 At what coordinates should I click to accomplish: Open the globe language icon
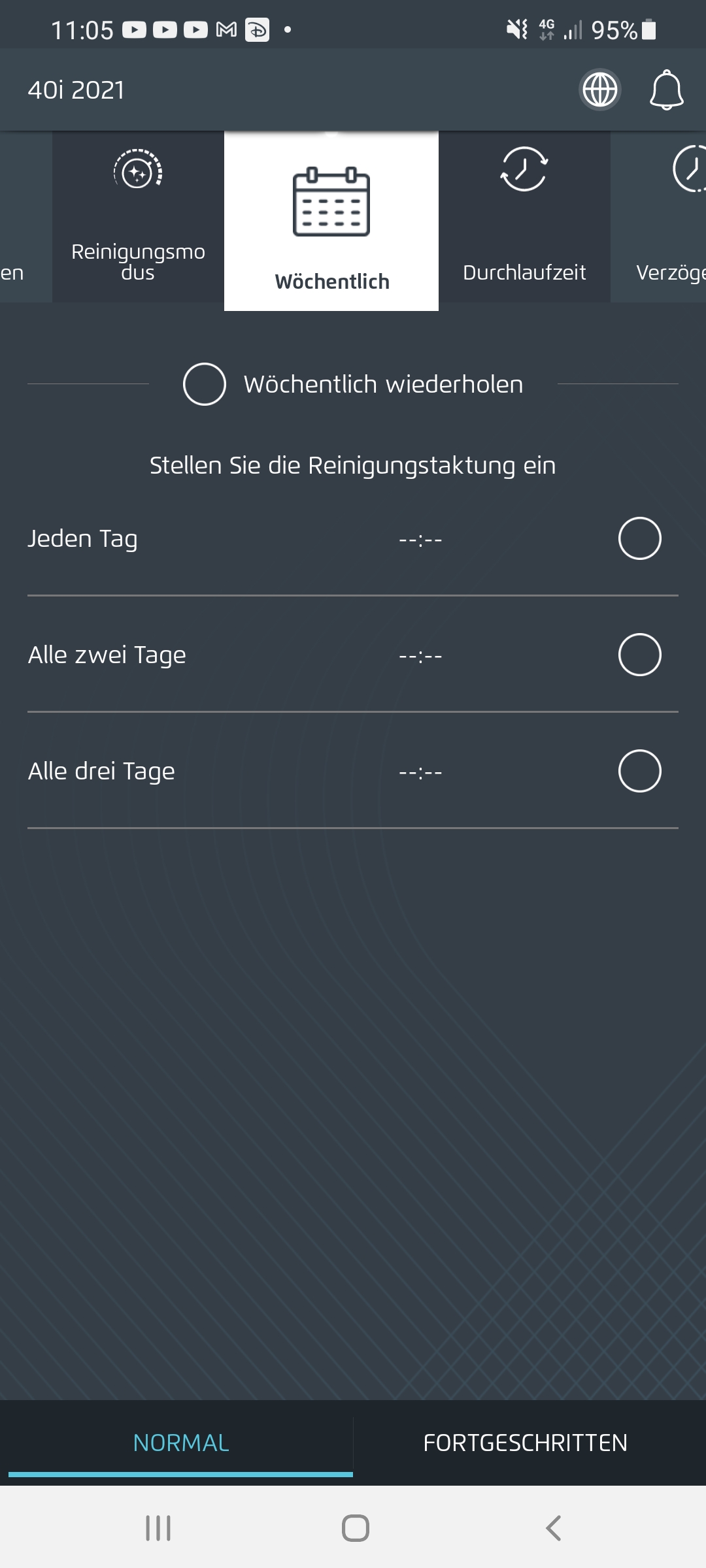[599, 90]
